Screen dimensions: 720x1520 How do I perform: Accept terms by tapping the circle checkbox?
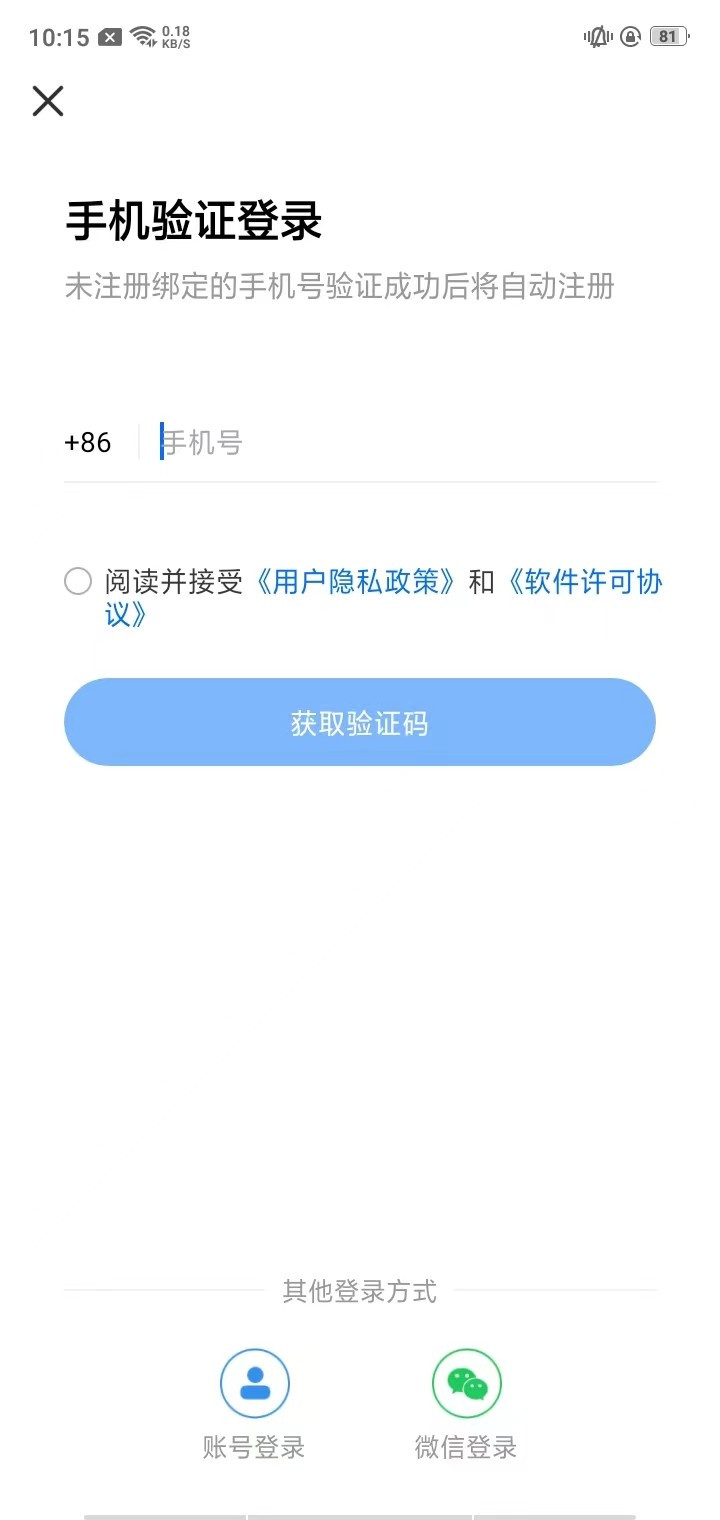tap(77, 581)
